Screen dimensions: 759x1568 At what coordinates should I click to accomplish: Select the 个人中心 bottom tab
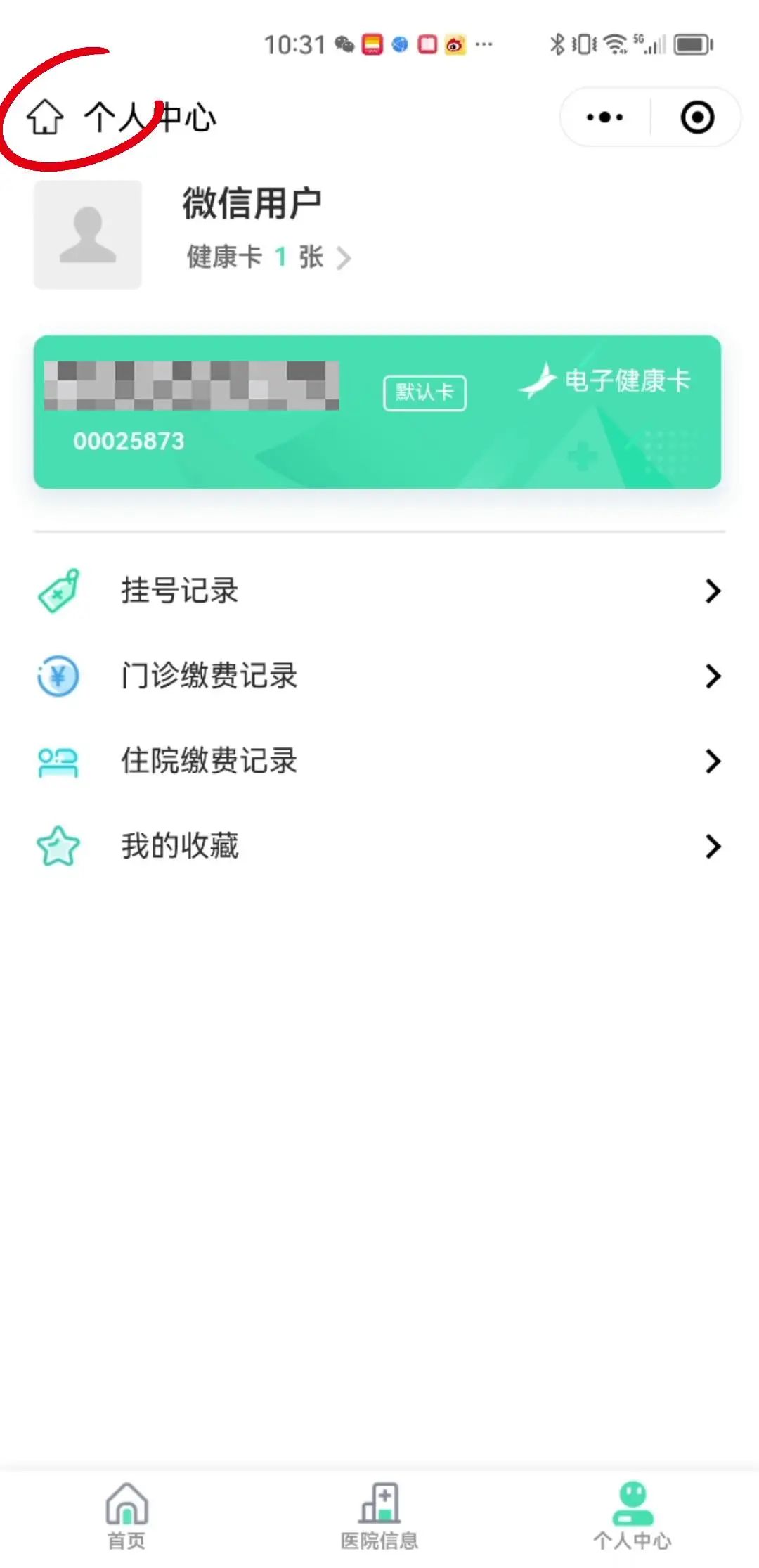[632, 1515]
